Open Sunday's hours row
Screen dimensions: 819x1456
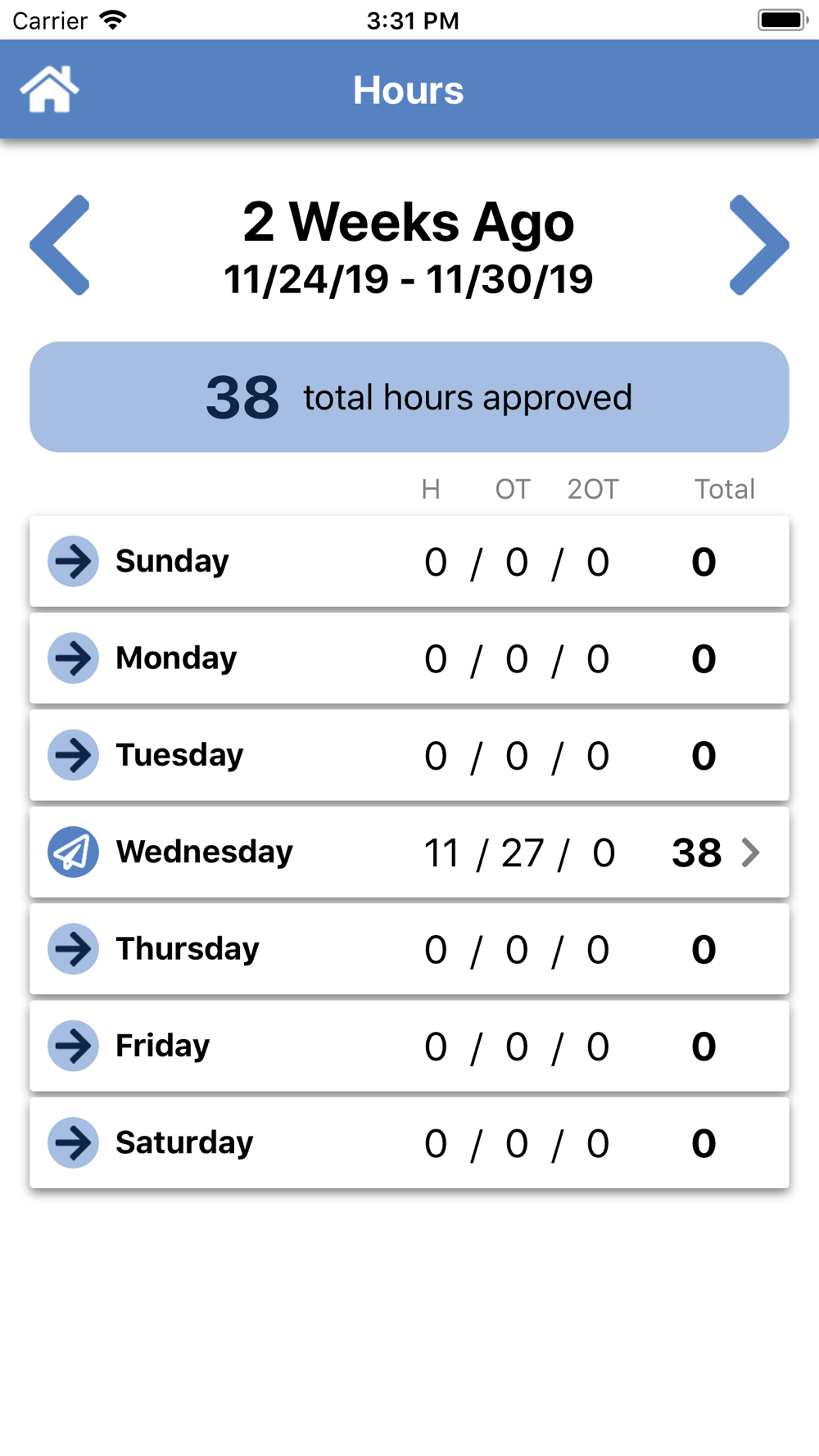tap(409, 562)
